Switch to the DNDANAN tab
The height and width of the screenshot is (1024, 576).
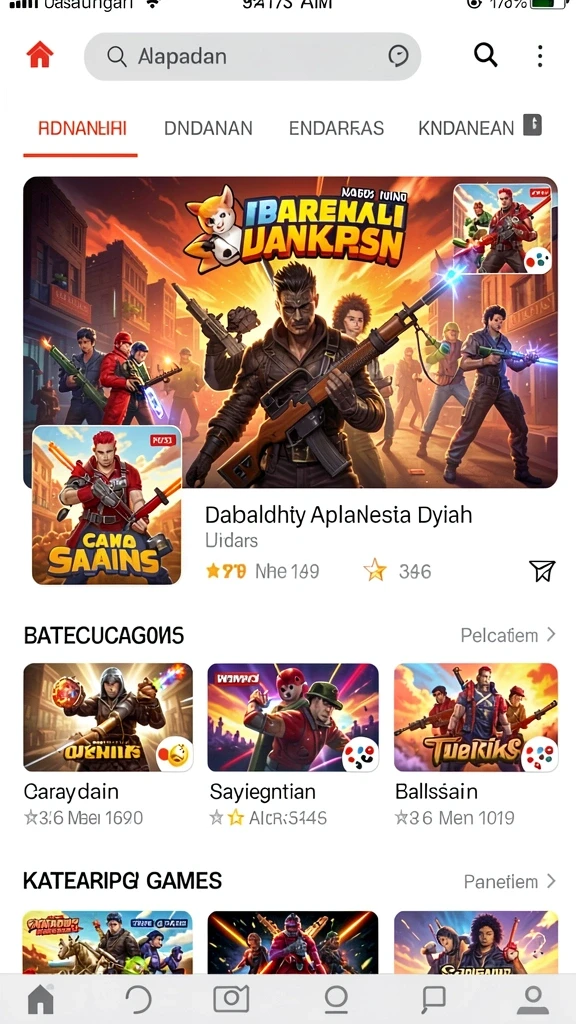(208, 128)
